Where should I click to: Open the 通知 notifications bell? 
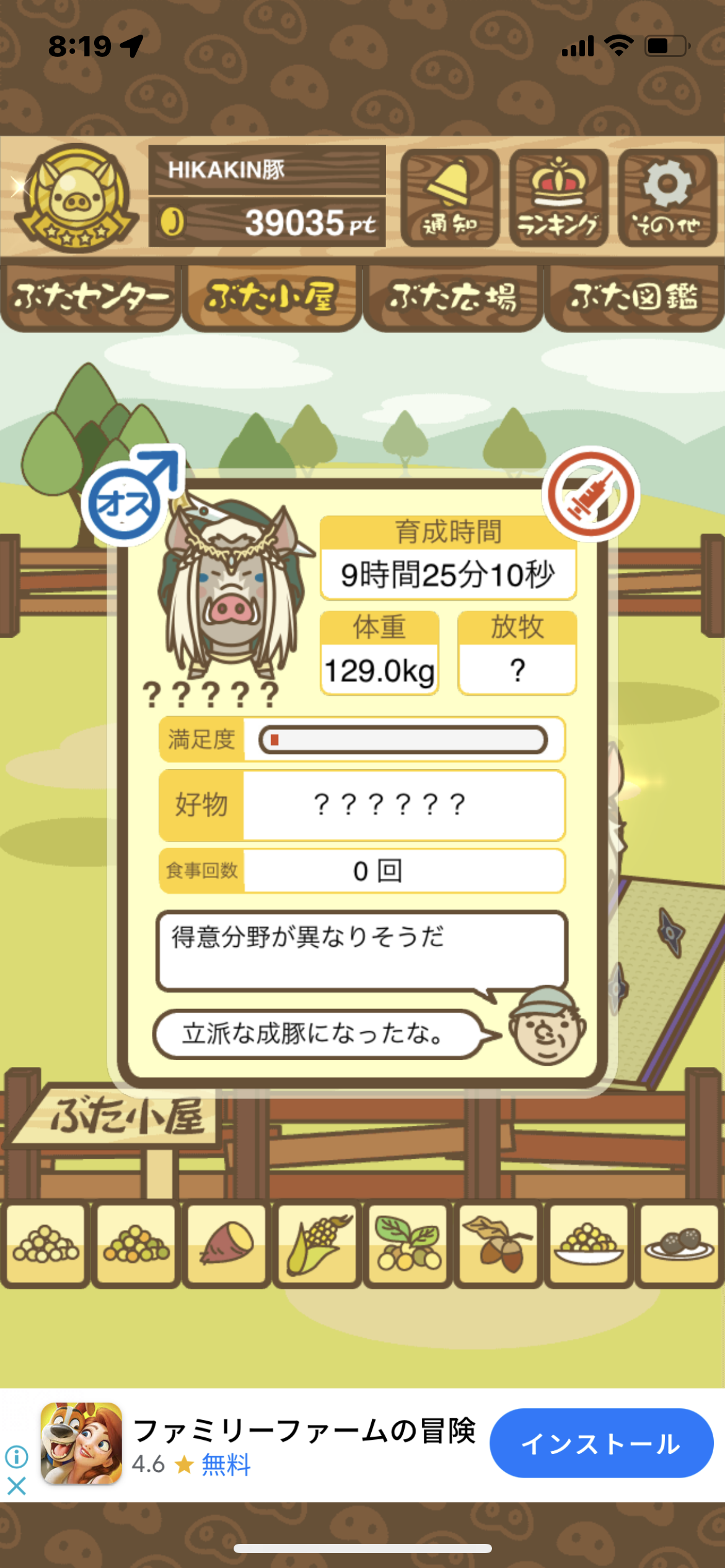tap(450, 198)
